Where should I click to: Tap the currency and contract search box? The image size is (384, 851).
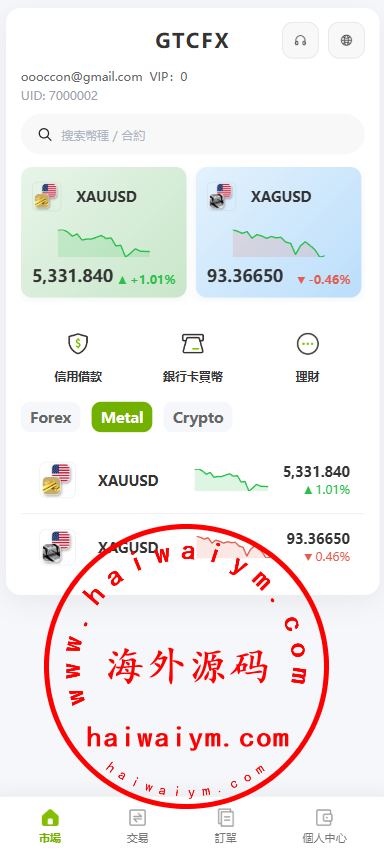(193, 135)
